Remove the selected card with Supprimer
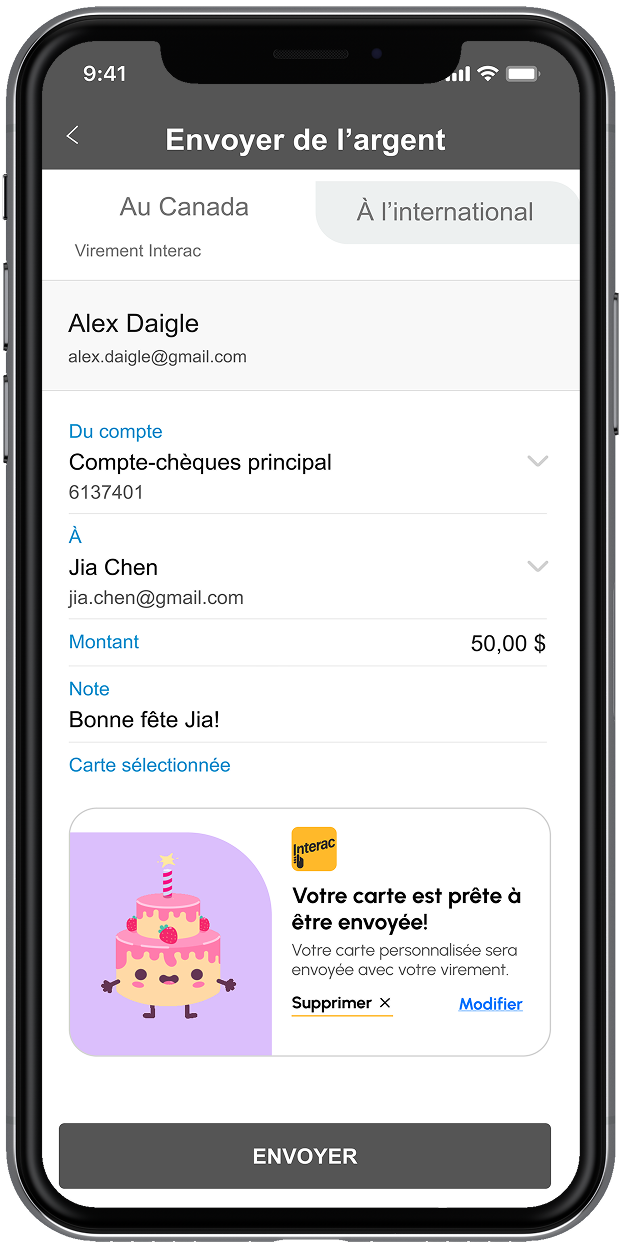 coord(341,1003)
